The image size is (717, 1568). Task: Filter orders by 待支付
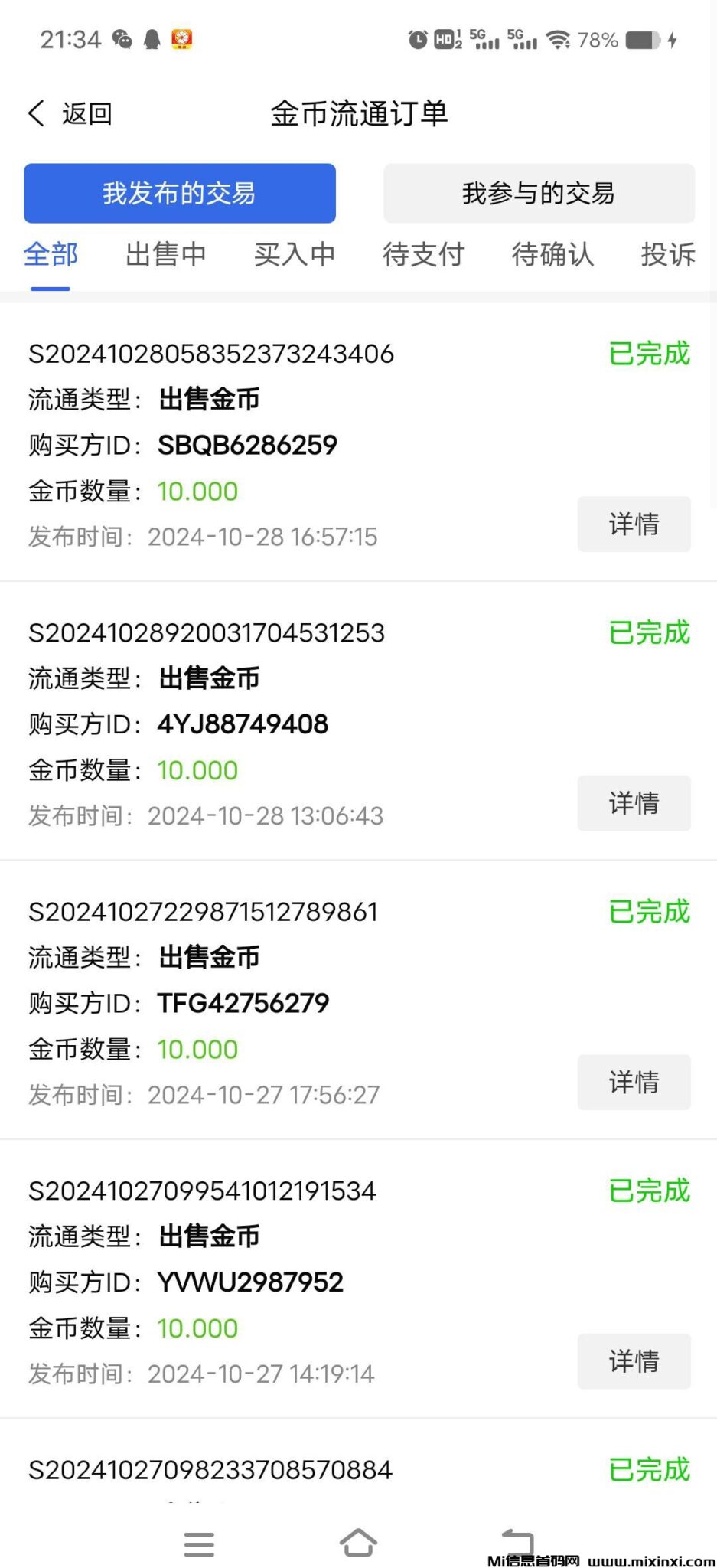[423, 255]
